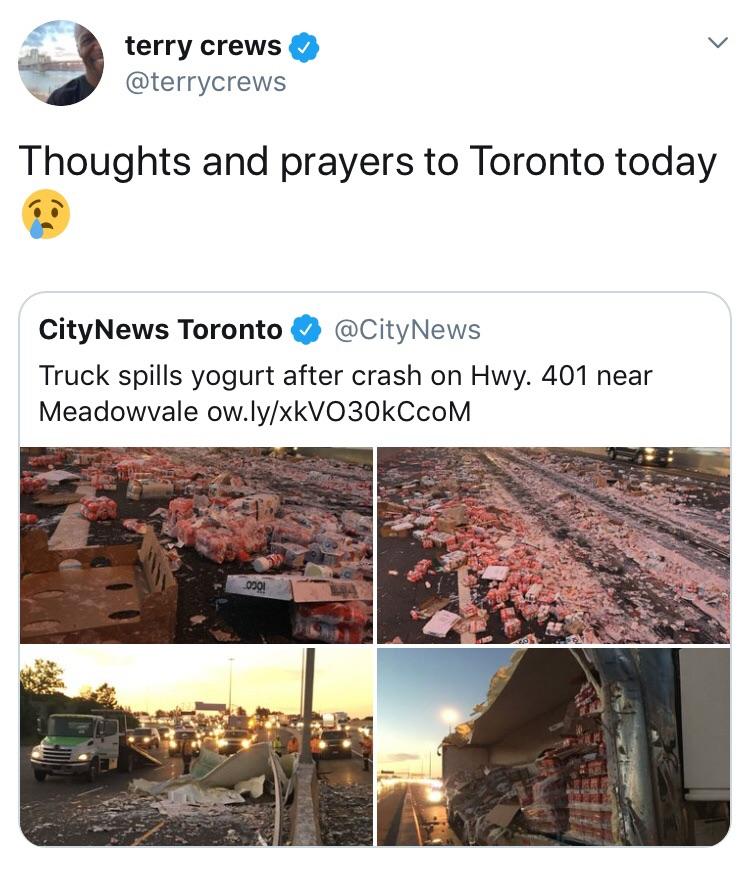Open photo of yogurt-covered highway lanes
750x874 pixels.
click(x=553, y=545)
